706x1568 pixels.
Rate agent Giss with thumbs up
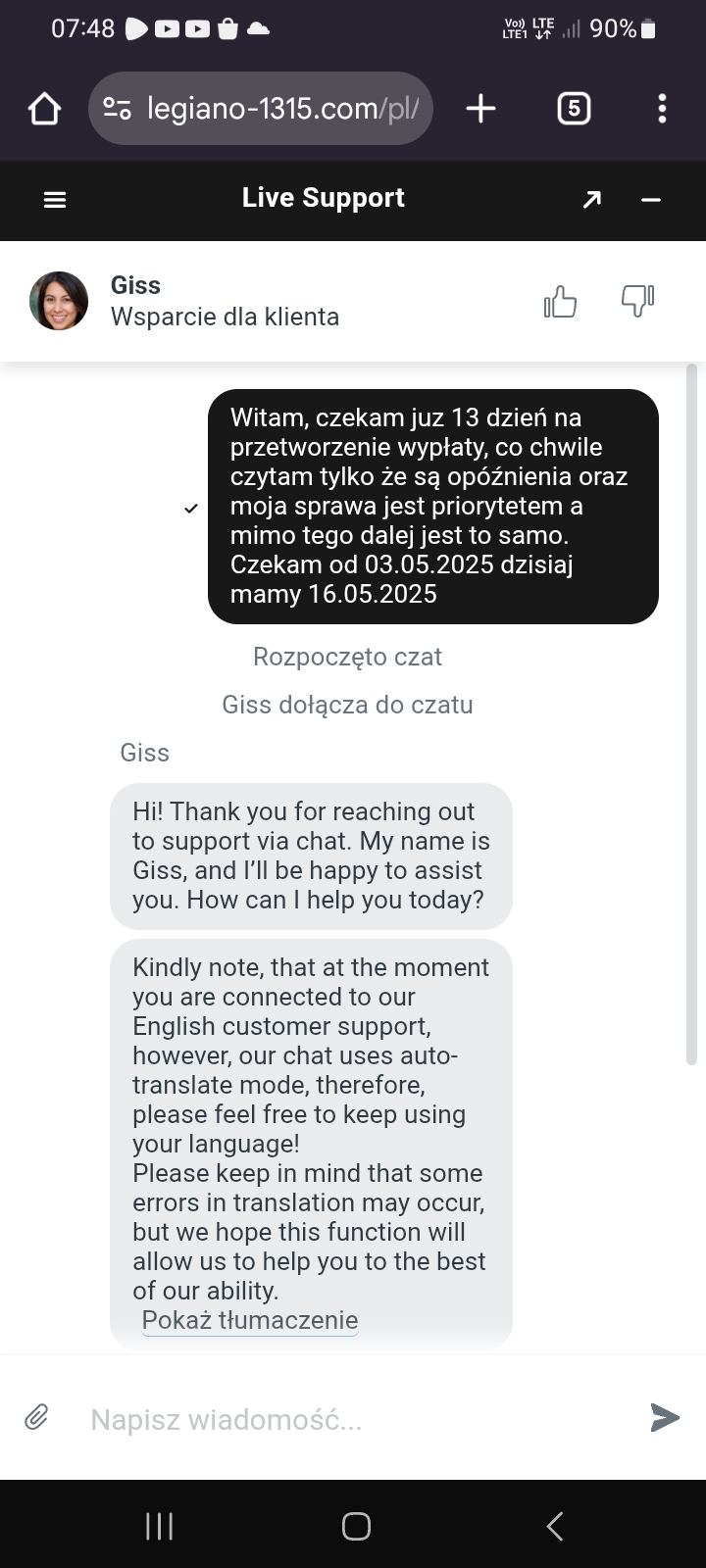tap(560, 302)
